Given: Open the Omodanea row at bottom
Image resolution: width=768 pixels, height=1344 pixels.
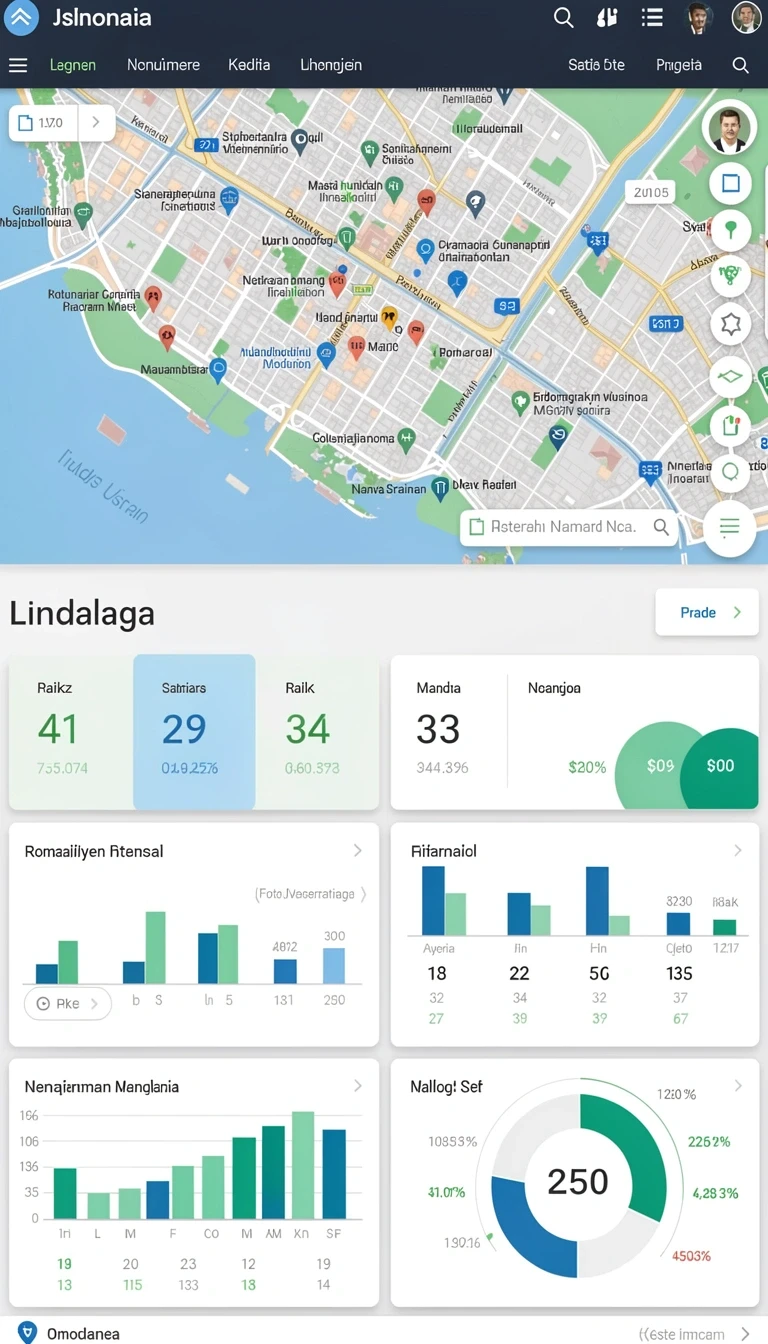Looking at the screenshot, I should pyautogui.click(x=384, y=1333).
